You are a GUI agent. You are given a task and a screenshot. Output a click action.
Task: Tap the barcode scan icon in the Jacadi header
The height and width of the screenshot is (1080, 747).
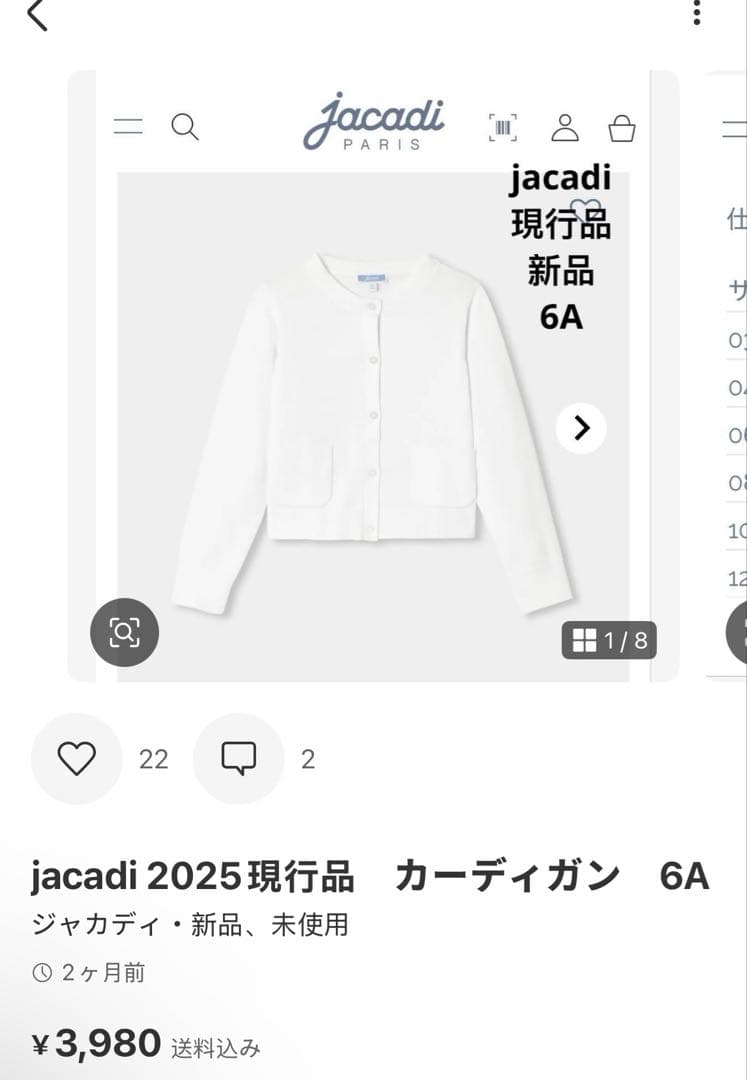(503, 127)
